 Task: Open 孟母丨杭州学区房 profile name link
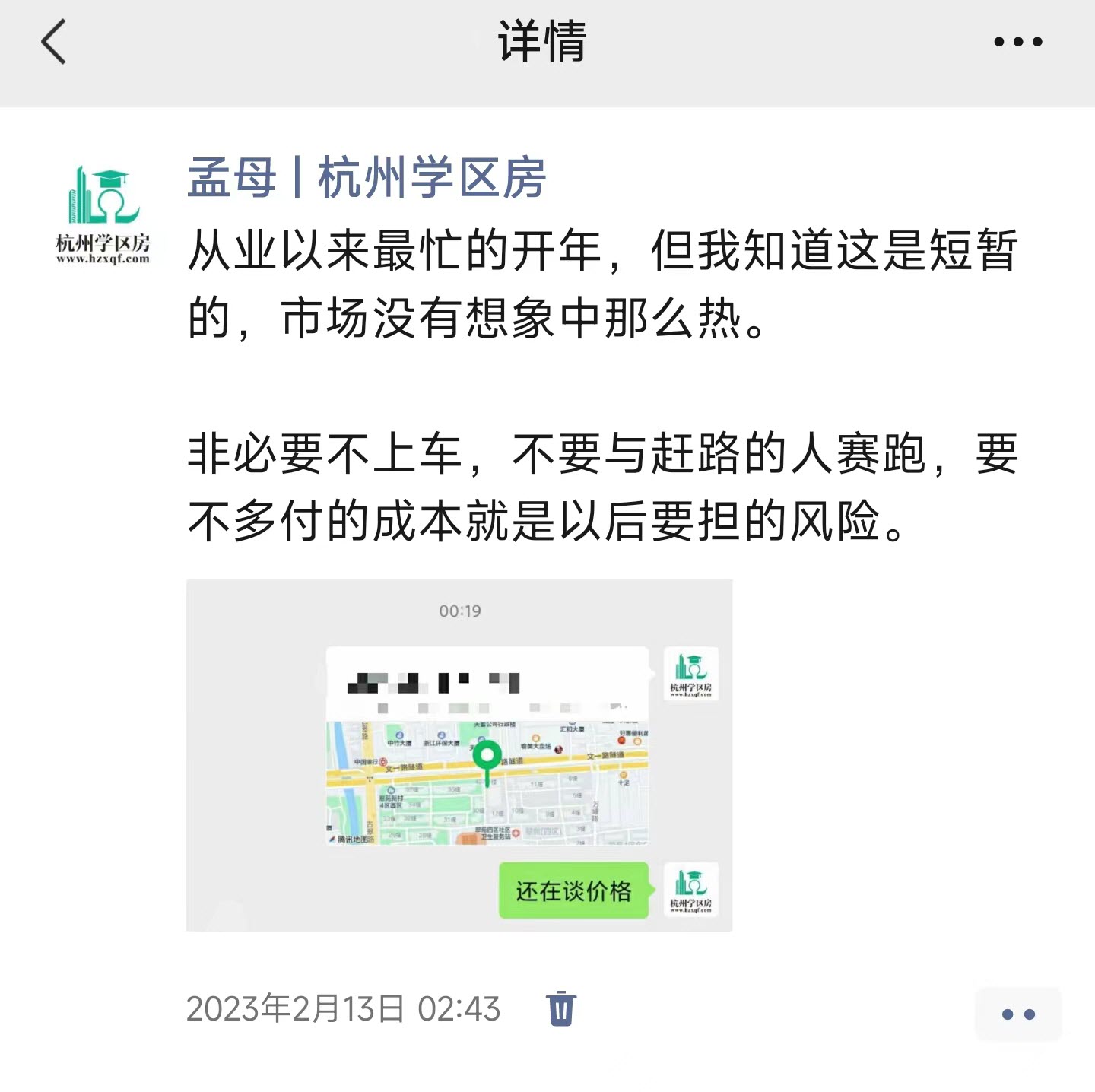(x=367, y=177)
